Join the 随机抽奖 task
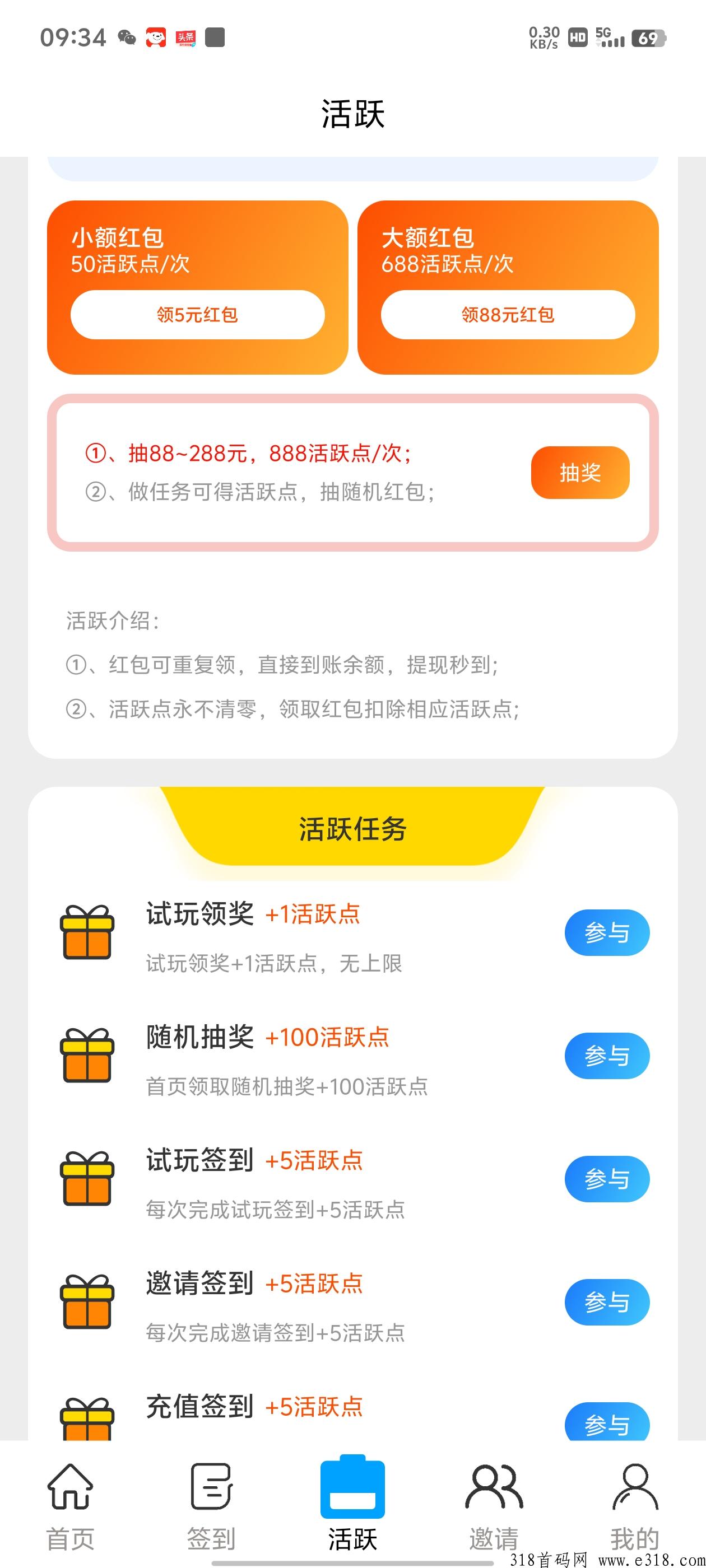706x1568 pixels. coord(607,1056)
